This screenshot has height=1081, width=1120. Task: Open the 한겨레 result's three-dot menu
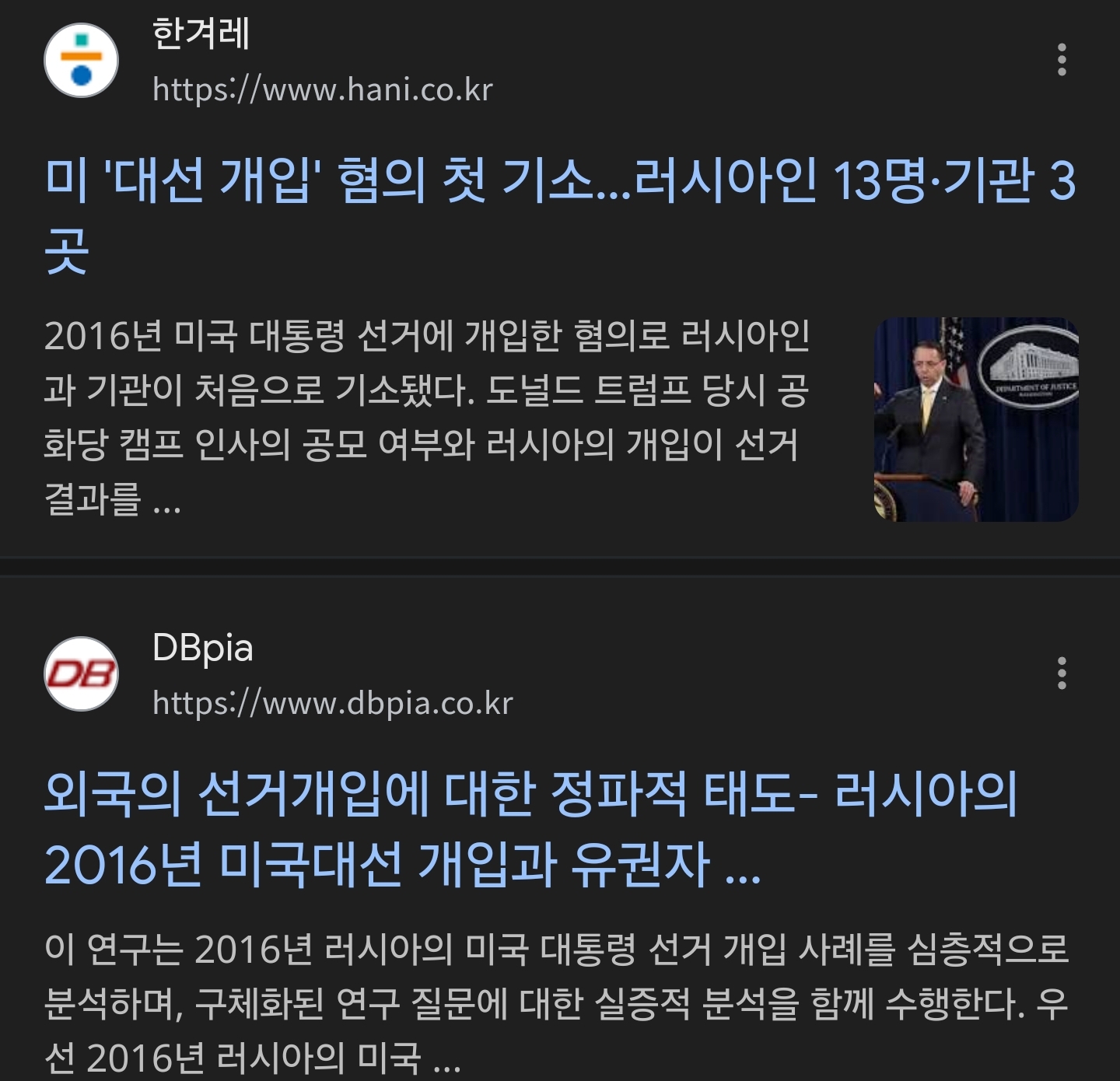point(1061,60)
